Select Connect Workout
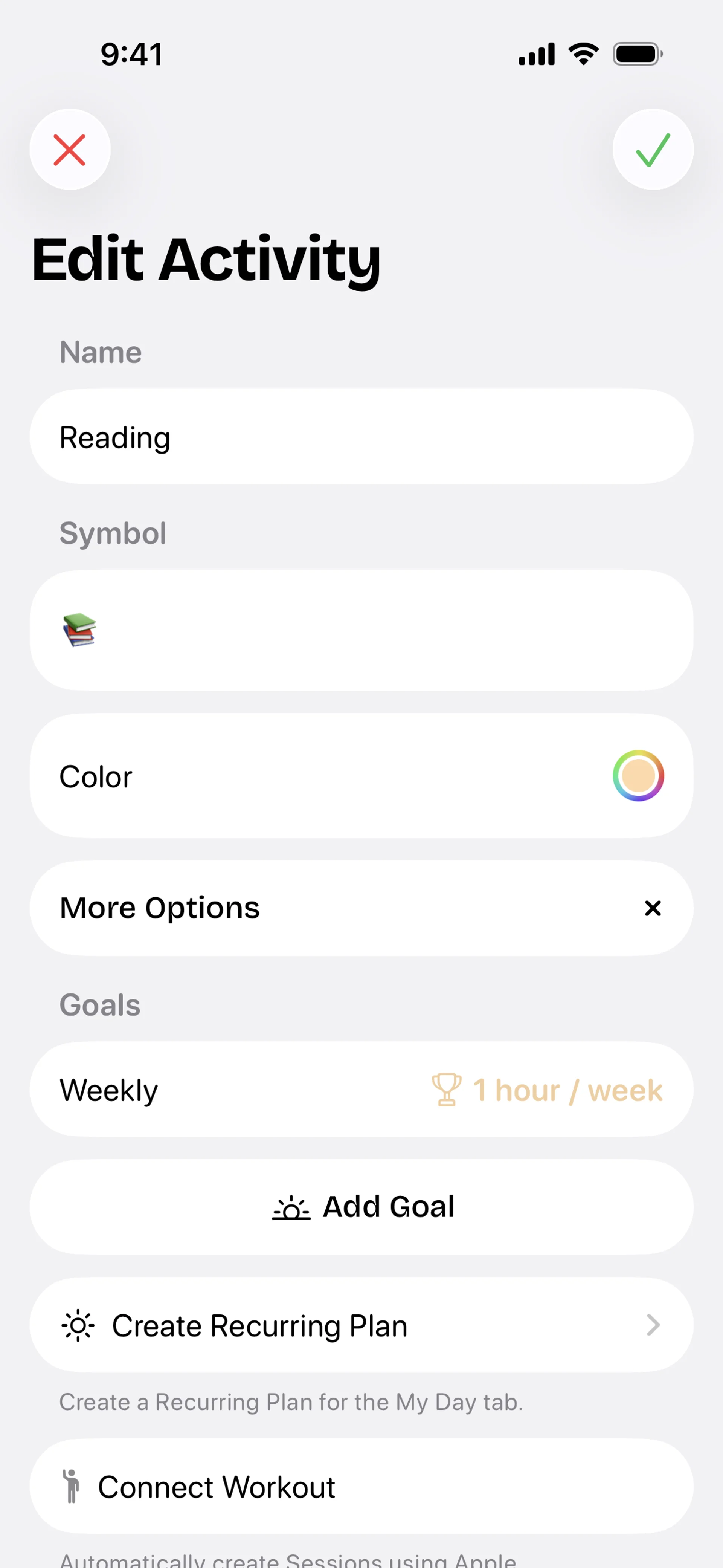 tap(361, 1487)
